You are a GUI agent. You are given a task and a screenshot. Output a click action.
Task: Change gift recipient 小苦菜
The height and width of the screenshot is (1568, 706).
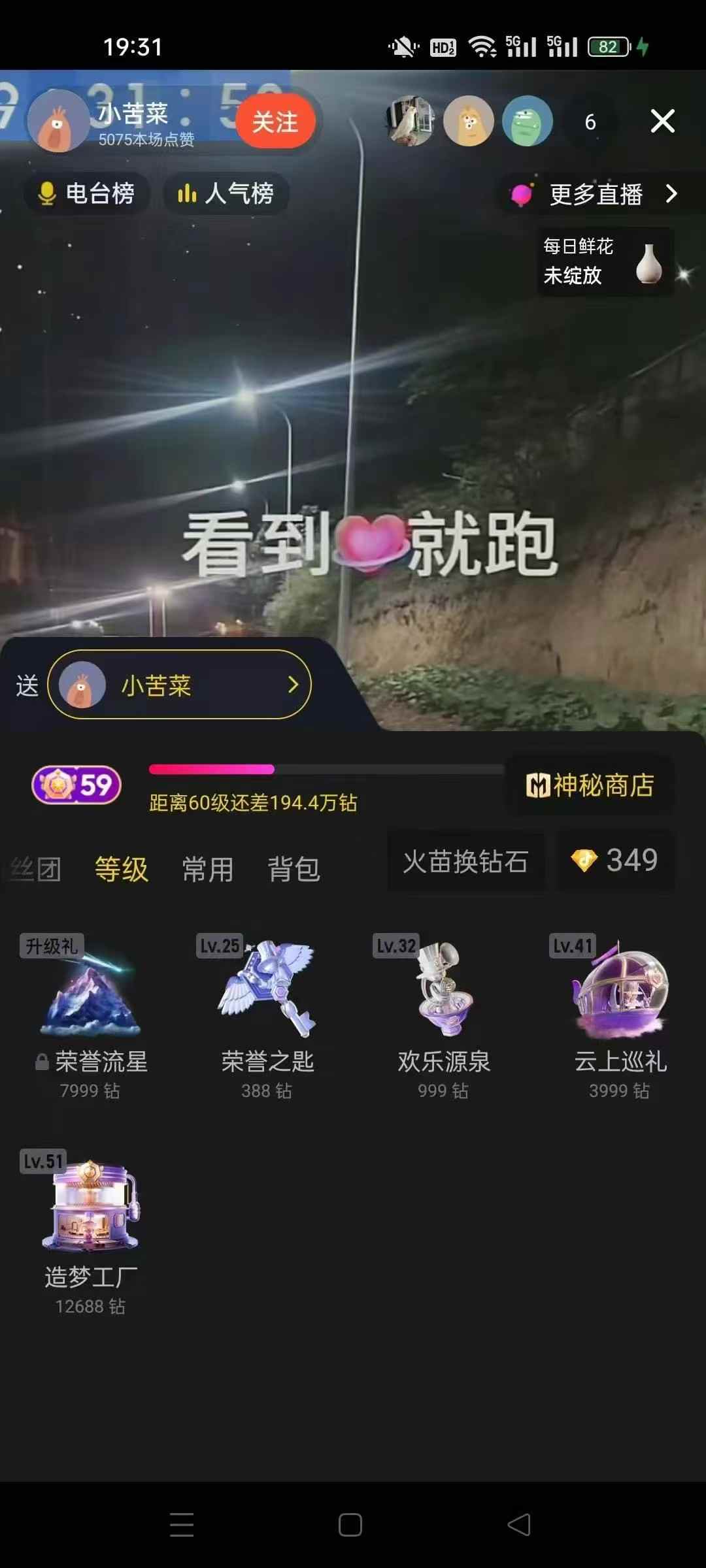(x=179, y=685)
